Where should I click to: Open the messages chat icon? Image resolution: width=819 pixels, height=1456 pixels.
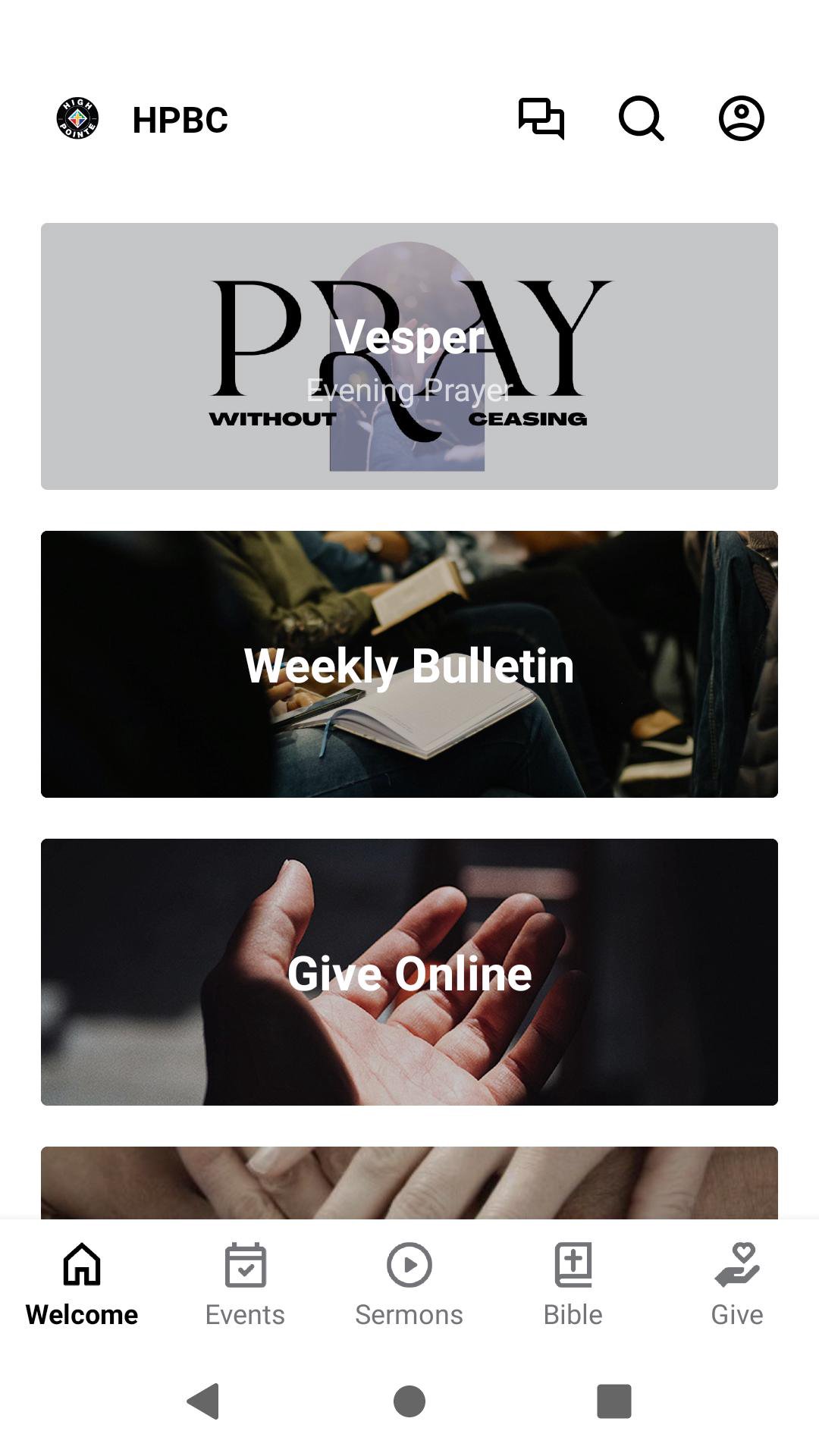(541, 119)
